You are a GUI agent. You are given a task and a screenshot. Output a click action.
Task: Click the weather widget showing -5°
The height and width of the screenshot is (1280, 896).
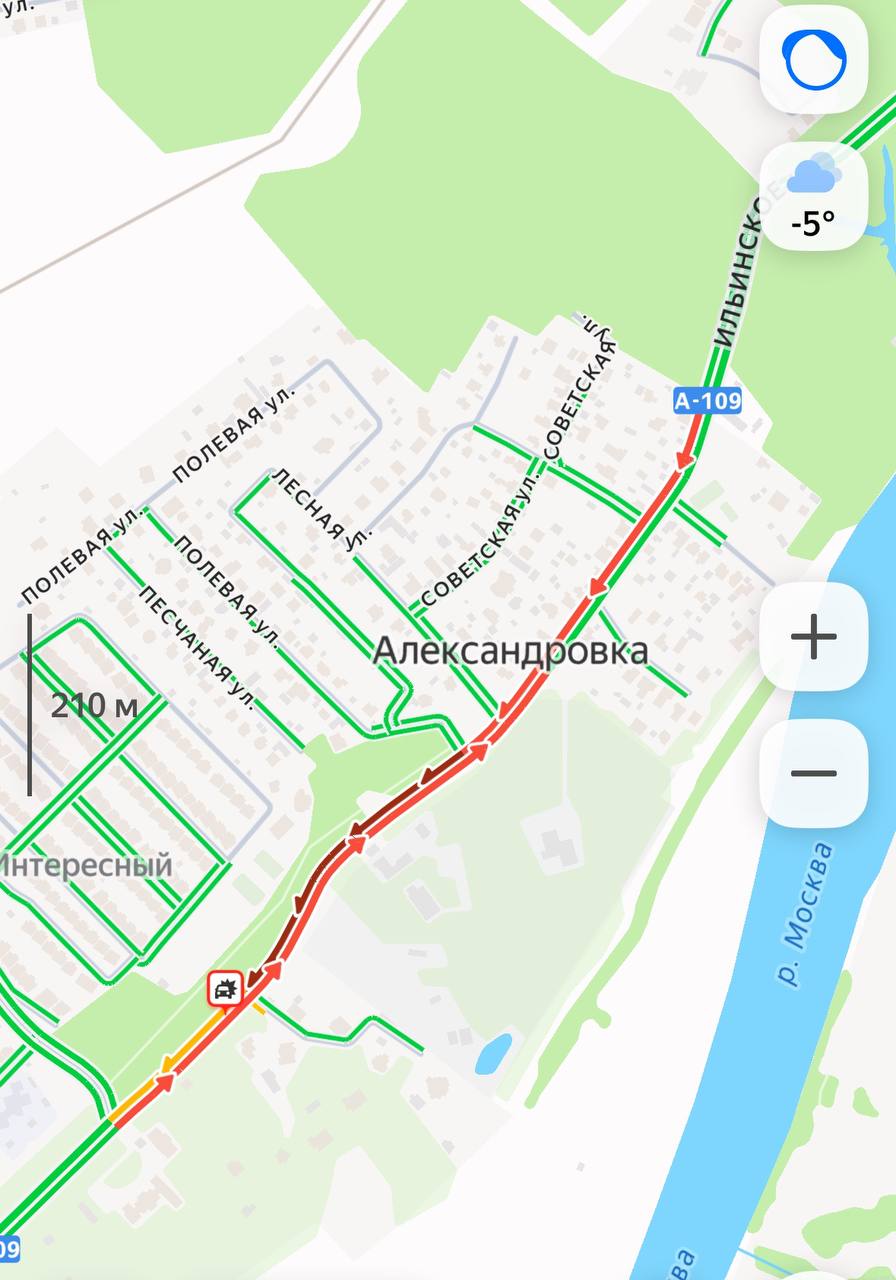click(812, 197)
